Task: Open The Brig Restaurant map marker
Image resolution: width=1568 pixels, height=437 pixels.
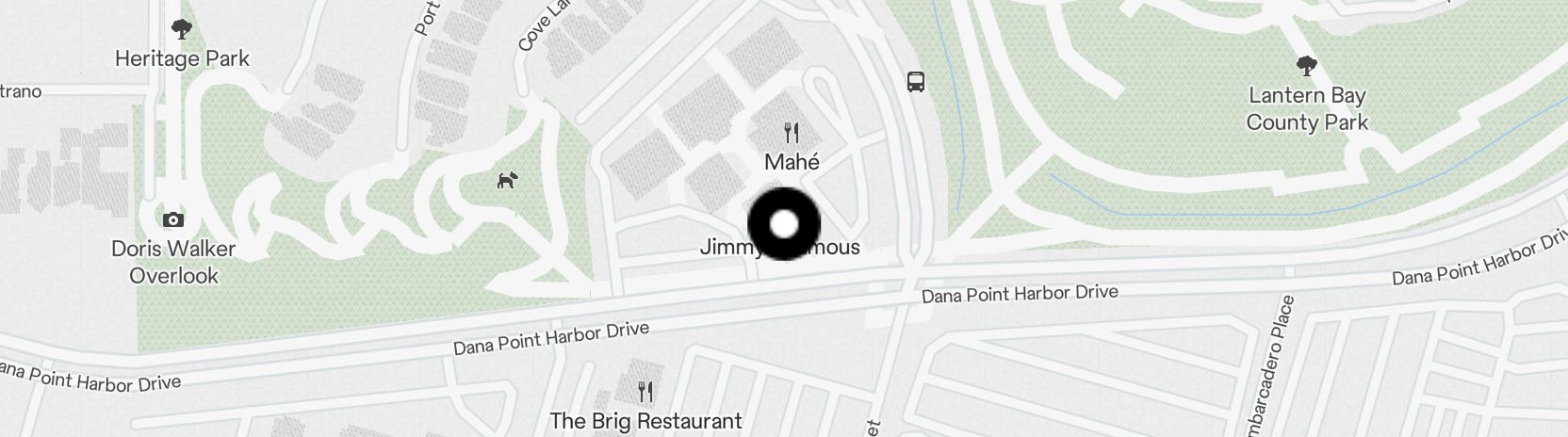Action: point(645,391)
